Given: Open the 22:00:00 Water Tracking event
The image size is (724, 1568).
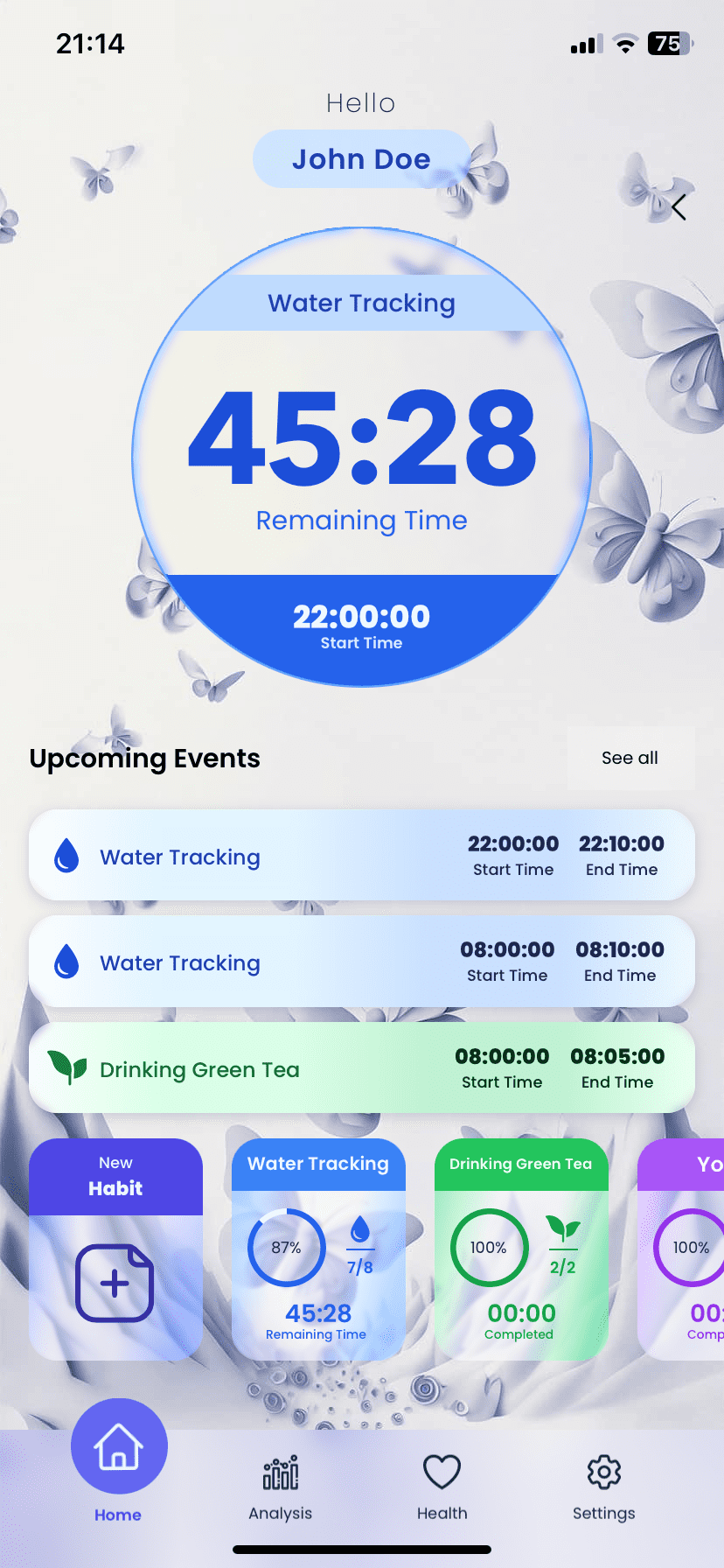Looking at the screenshot, I should pyautogui.click(x=361, y=856).
